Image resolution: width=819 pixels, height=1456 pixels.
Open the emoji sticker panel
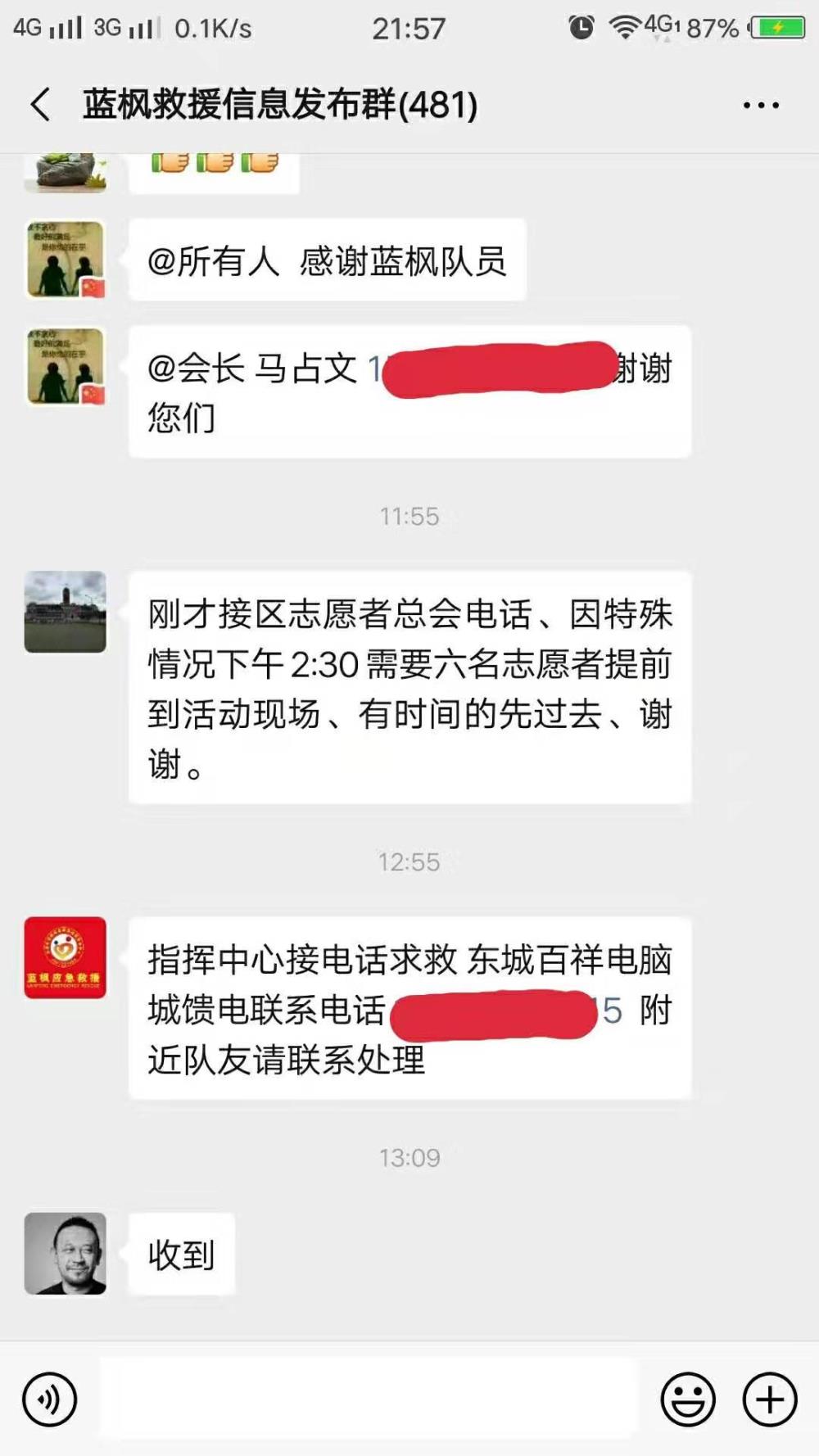(688, 1399)
